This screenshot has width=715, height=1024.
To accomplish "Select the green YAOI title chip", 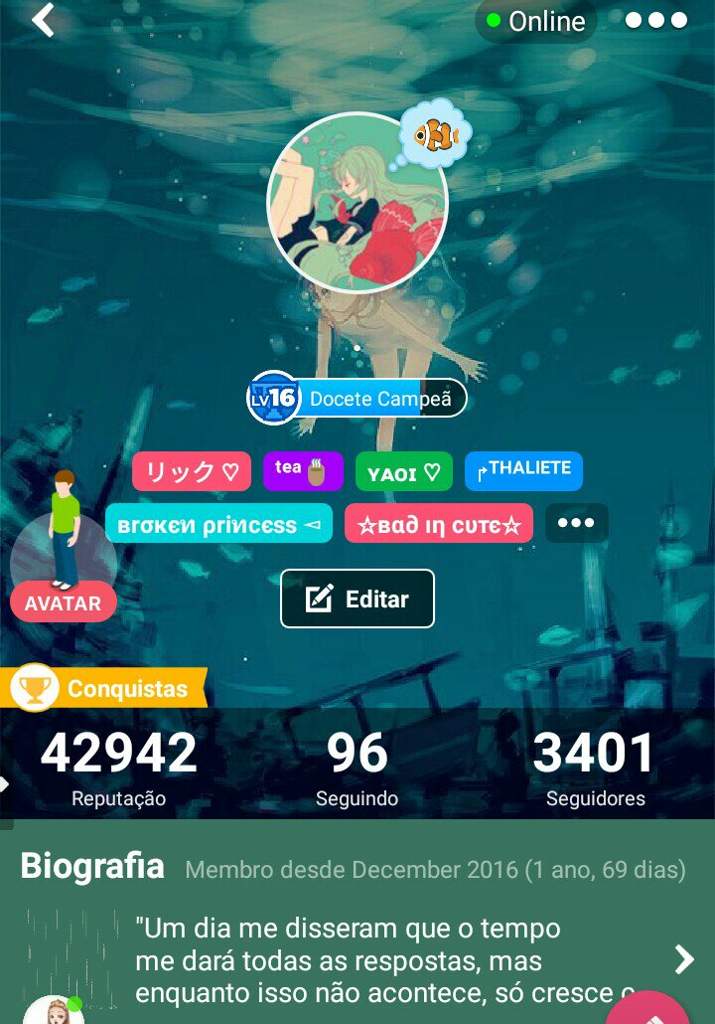I will (403, 472).
